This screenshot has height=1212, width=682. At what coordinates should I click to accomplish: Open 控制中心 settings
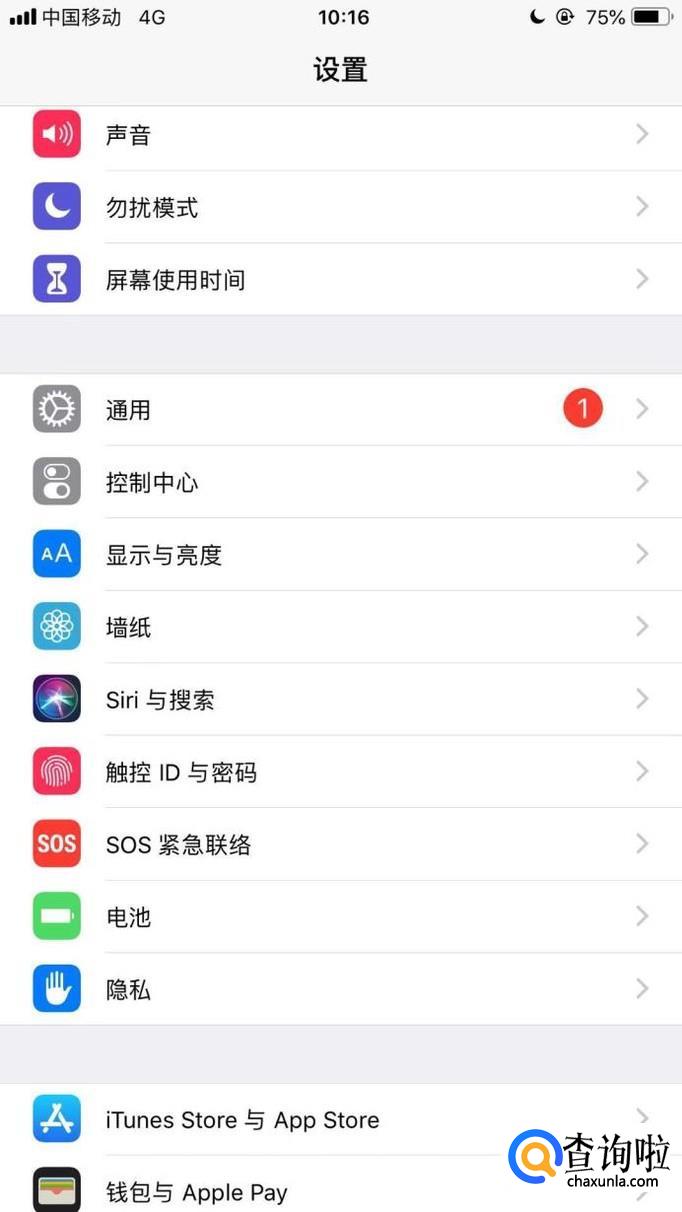pyautogui.click(x=340, y=482)
